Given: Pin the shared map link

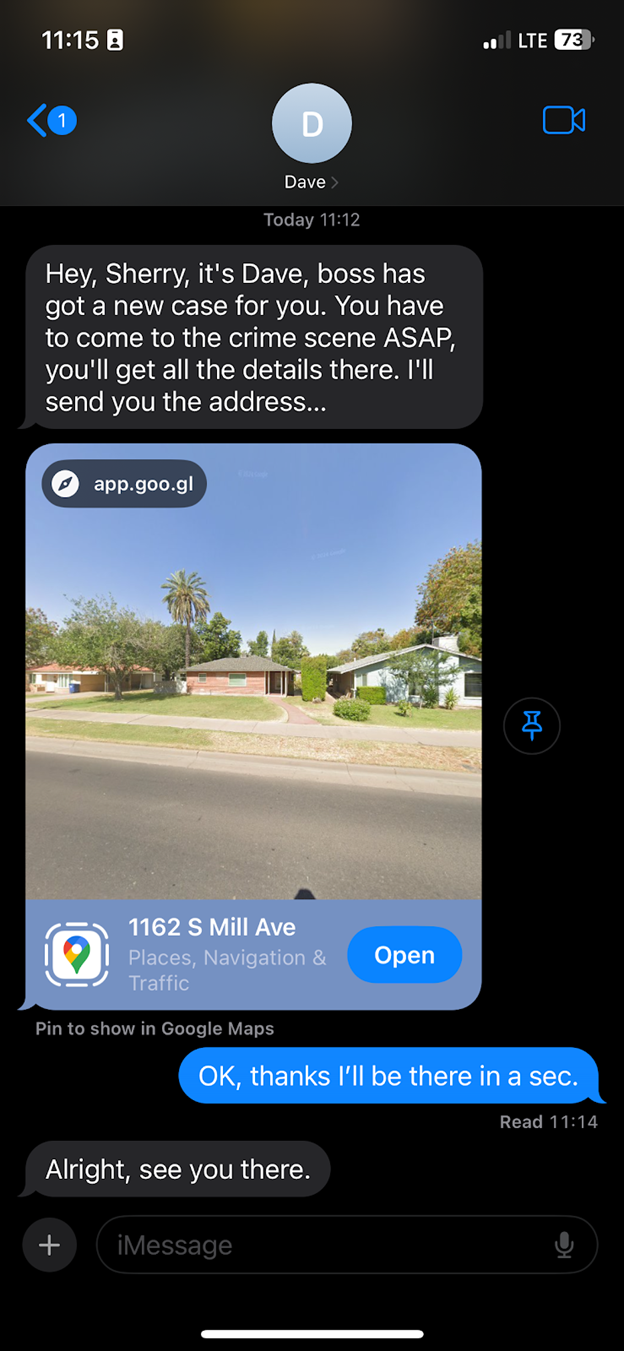Looking at the screenshot, I should click(x=532, y=726).
